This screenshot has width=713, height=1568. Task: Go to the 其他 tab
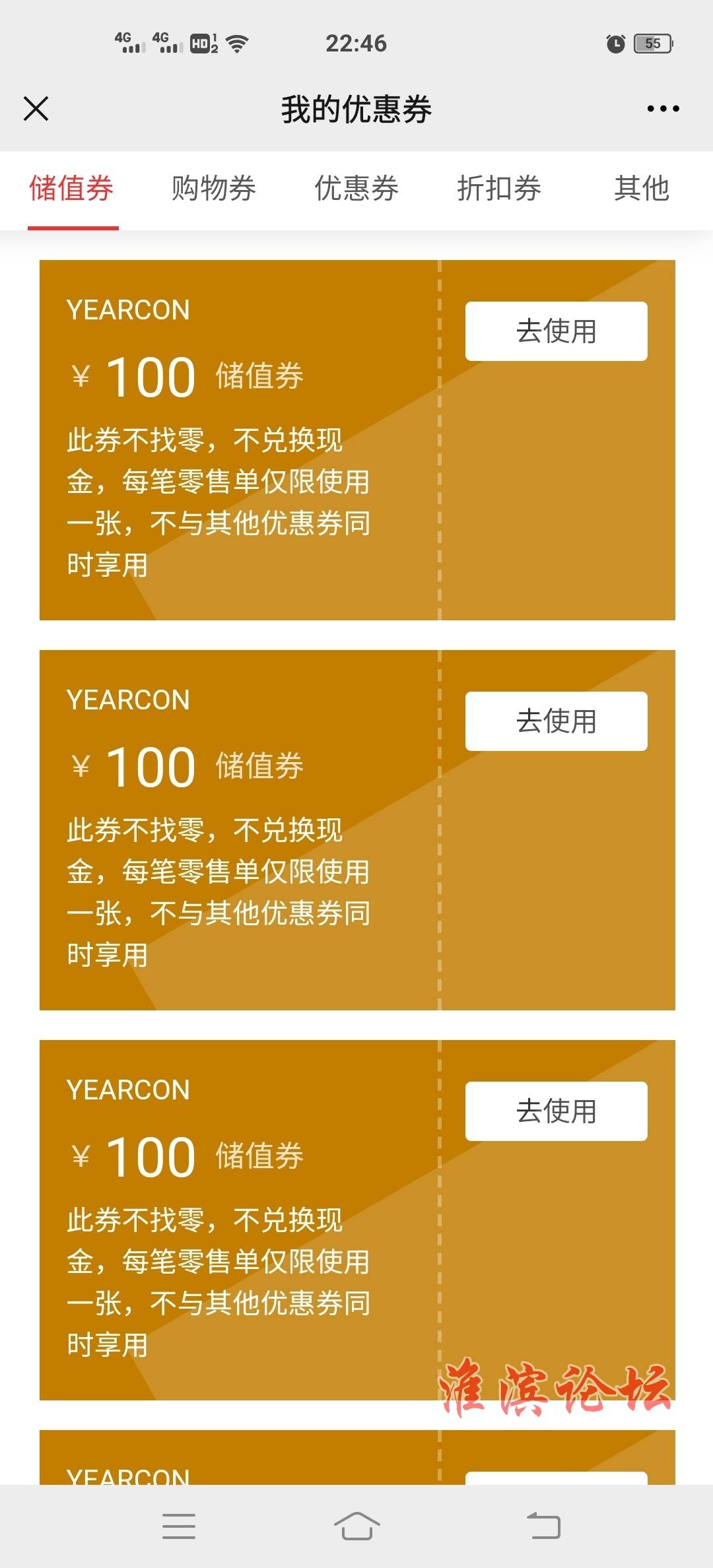click(641, 189)
